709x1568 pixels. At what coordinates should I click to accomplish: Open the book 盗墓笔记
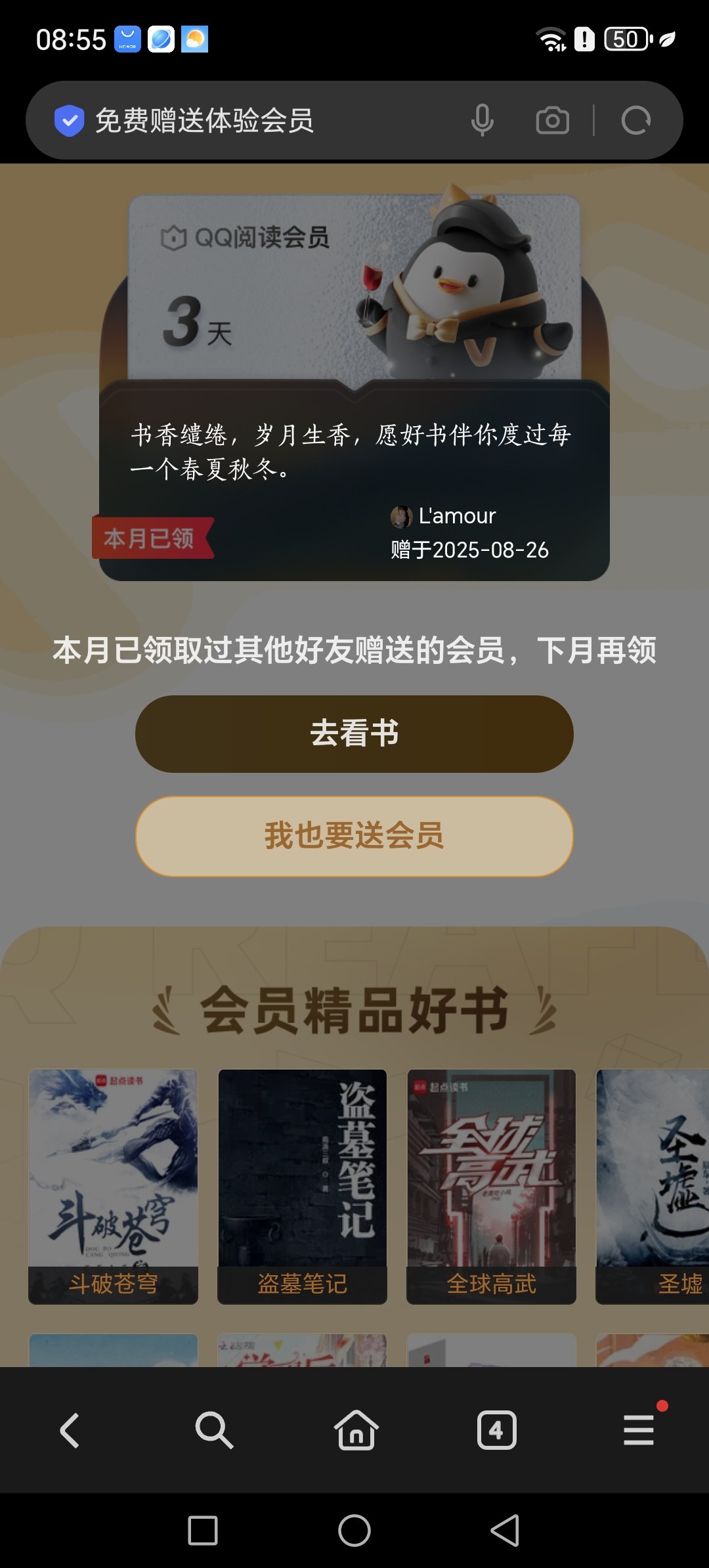click(302, 1187)
